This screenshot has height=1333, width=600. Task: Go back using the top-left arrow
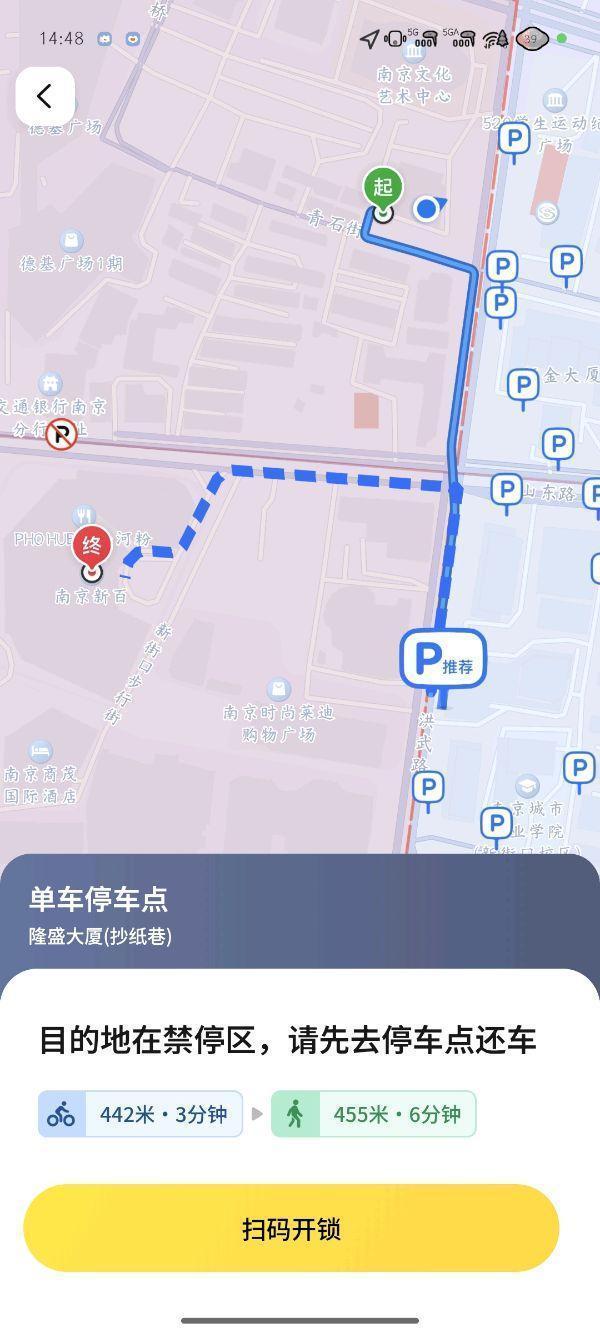(x=44, y=96)
